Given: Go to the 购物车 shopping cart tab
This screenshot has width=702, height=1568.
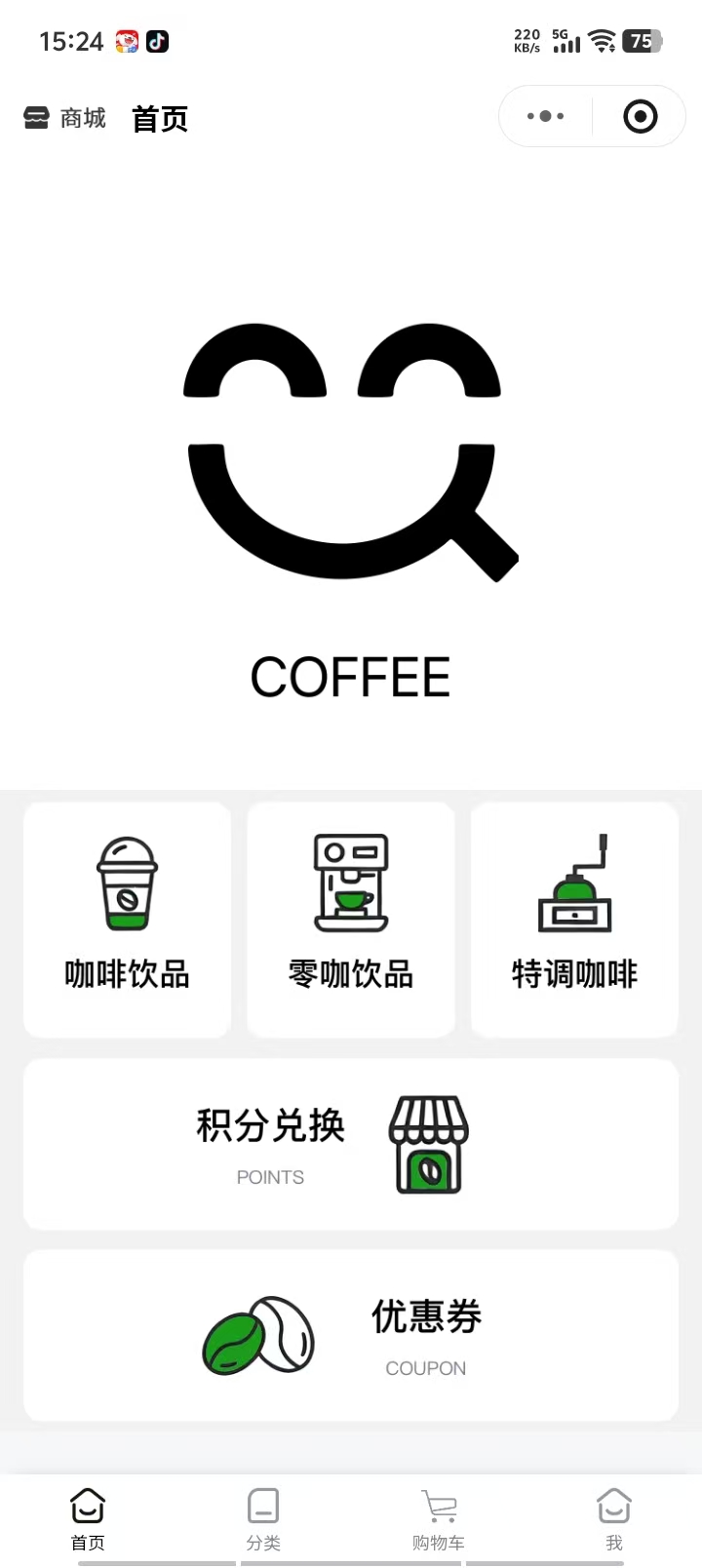Looking at the screenshot, I should coord(439,1519).
